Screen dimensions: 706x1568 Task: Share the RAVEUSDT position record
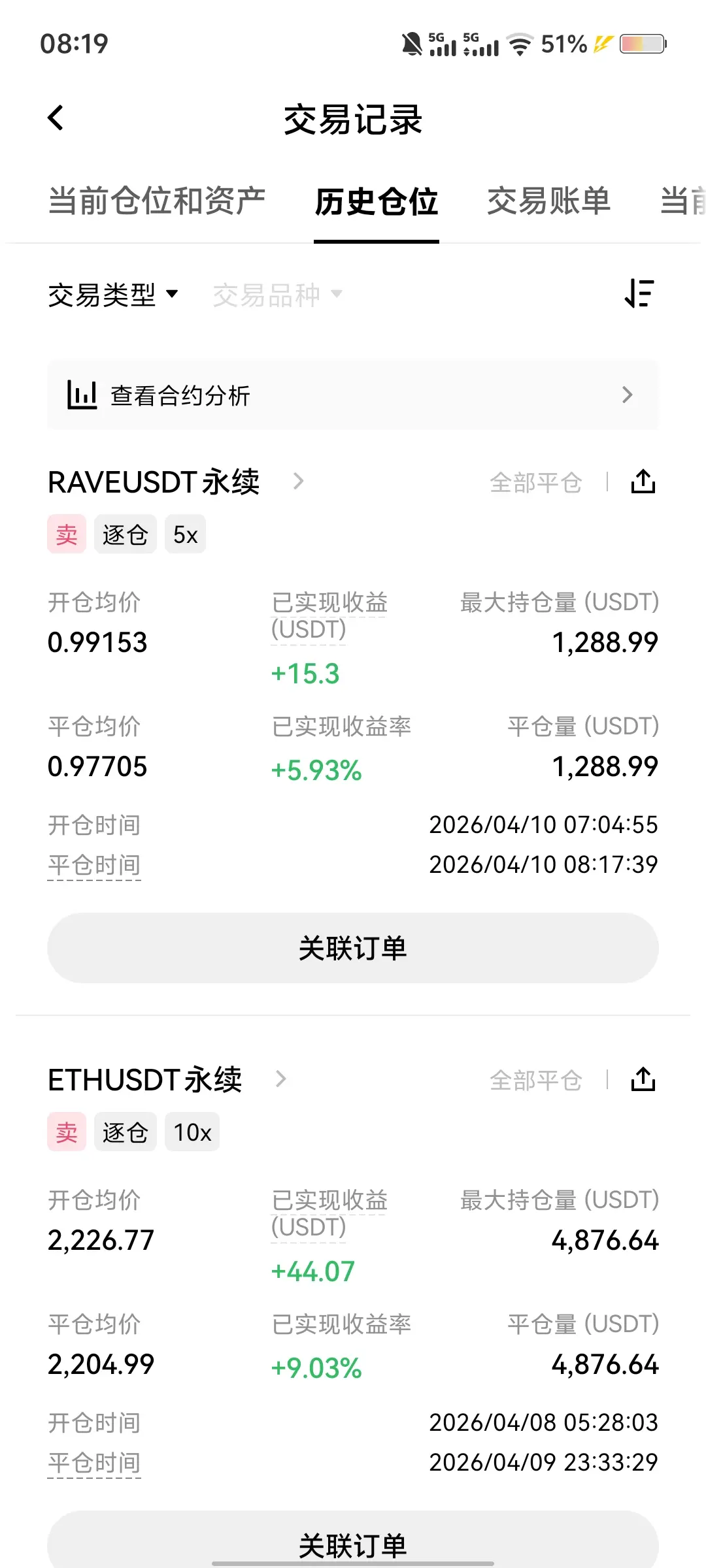click(x=643, y=482)
